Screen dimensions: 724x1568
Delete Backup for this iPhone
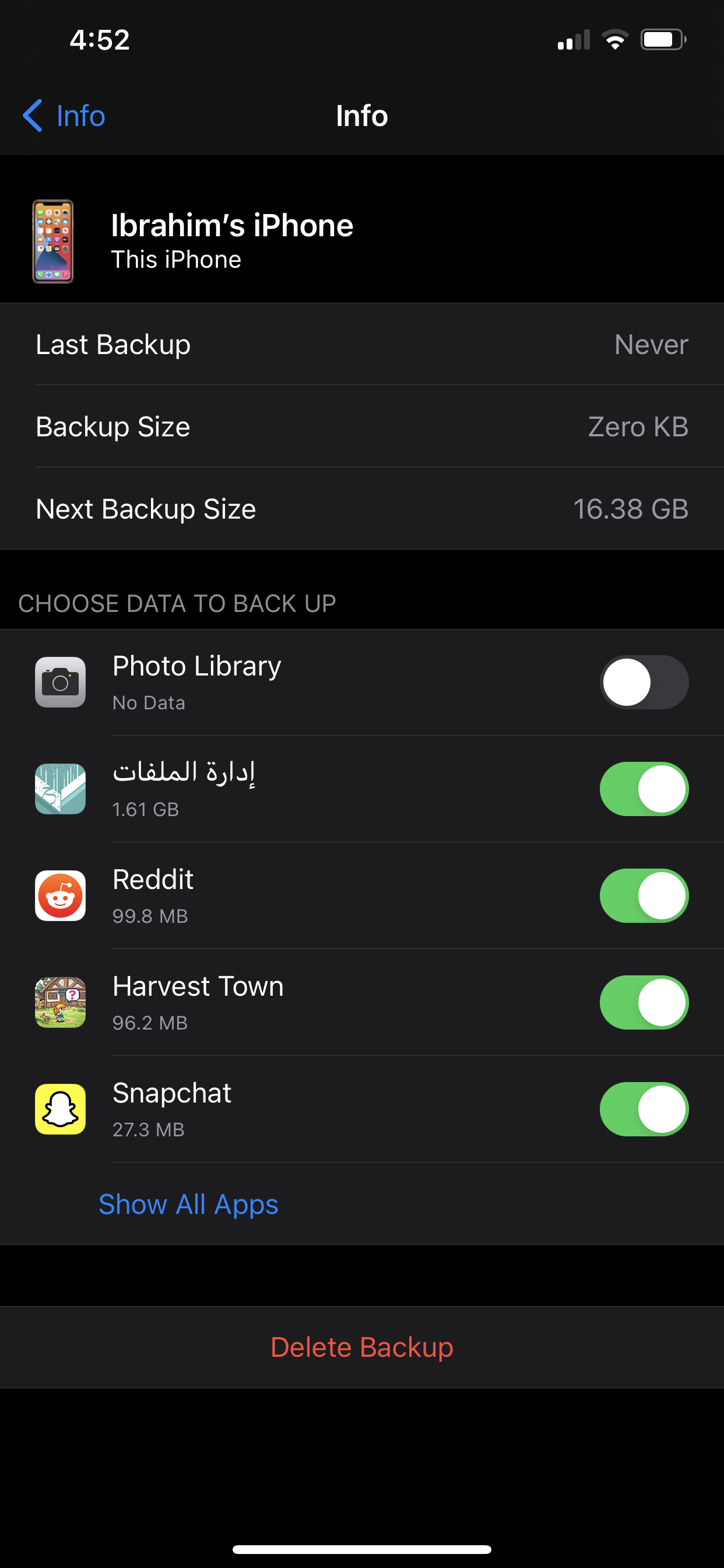pyautogui.click(x=362, y=1347)
